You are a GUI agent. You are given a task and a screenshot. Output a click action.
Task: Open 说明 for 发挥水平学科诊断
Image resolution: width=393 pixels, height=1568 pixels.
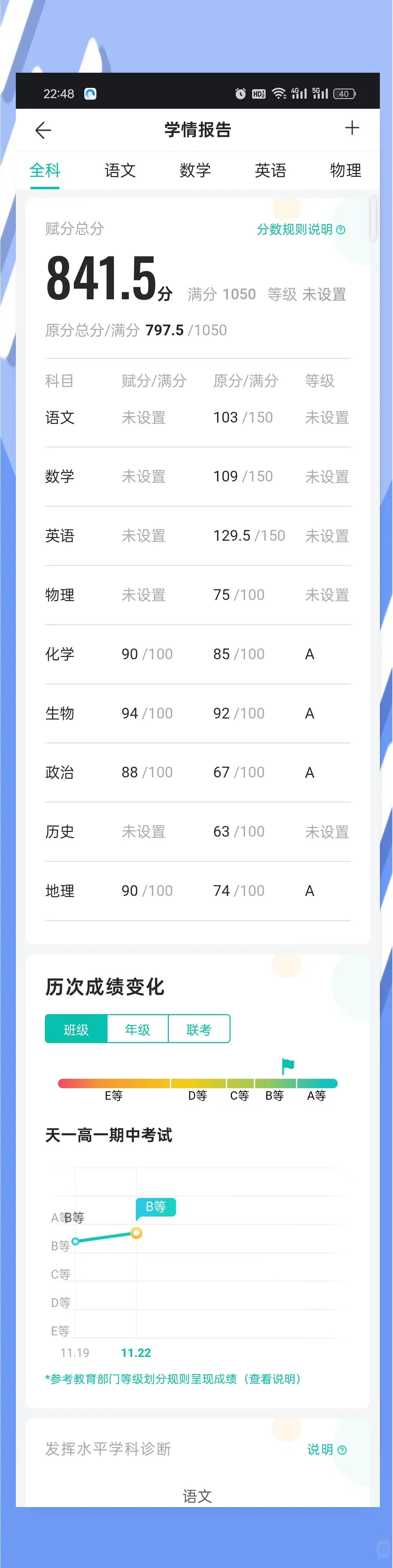tap(326, 1449)
